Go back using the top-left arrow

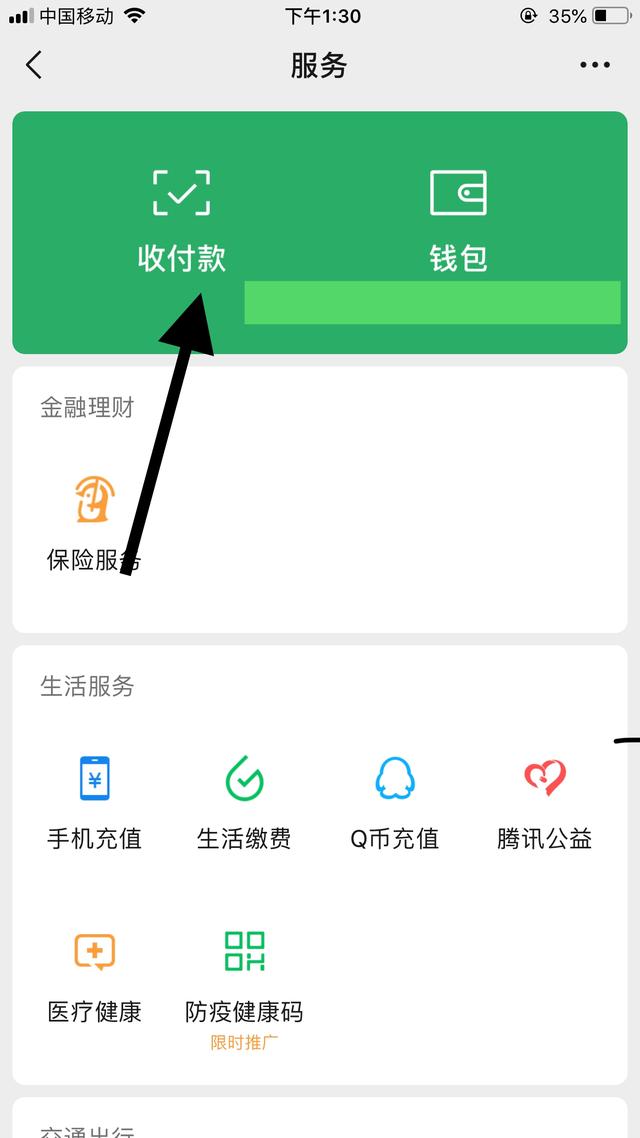point(34,65)
